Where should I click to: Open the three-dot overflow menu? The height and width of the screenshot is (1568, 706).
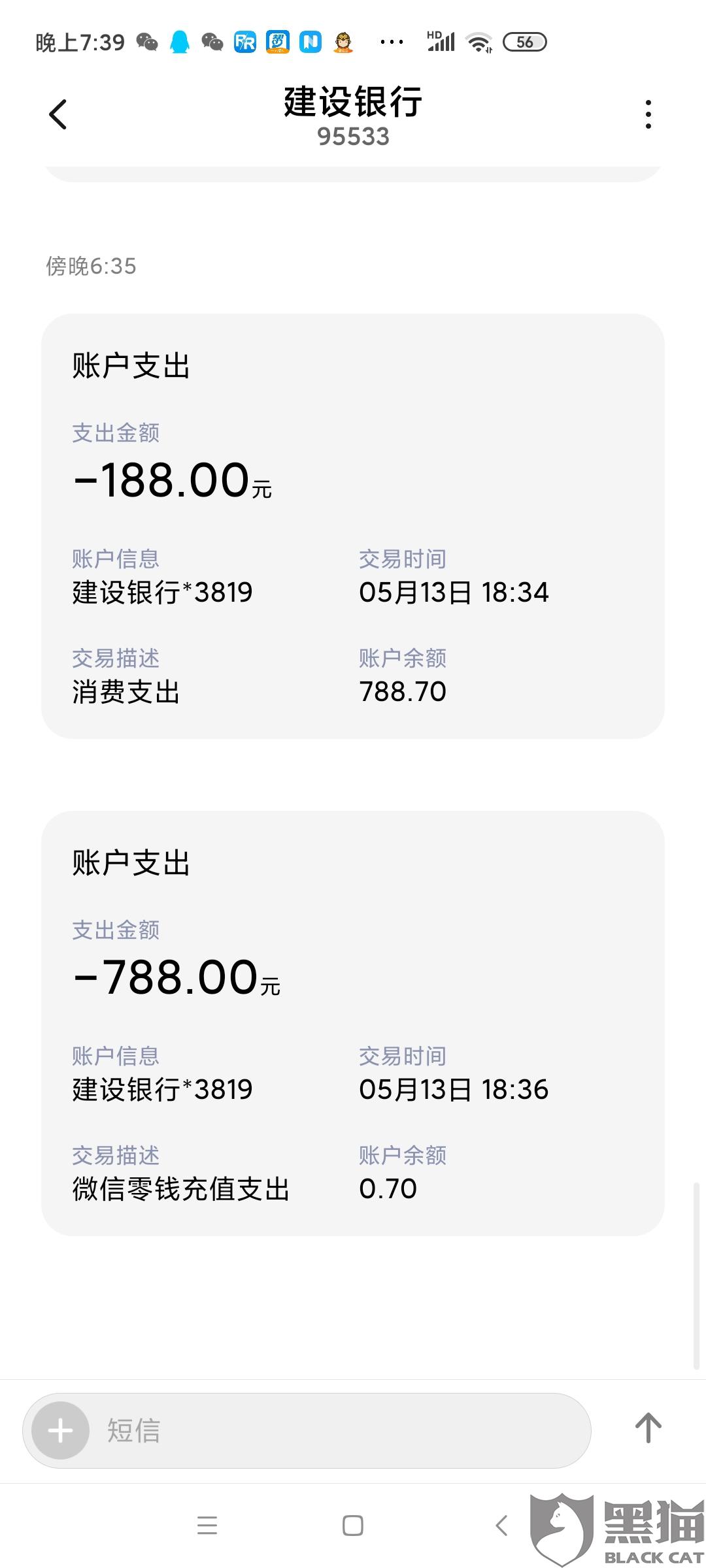point(648,114)
